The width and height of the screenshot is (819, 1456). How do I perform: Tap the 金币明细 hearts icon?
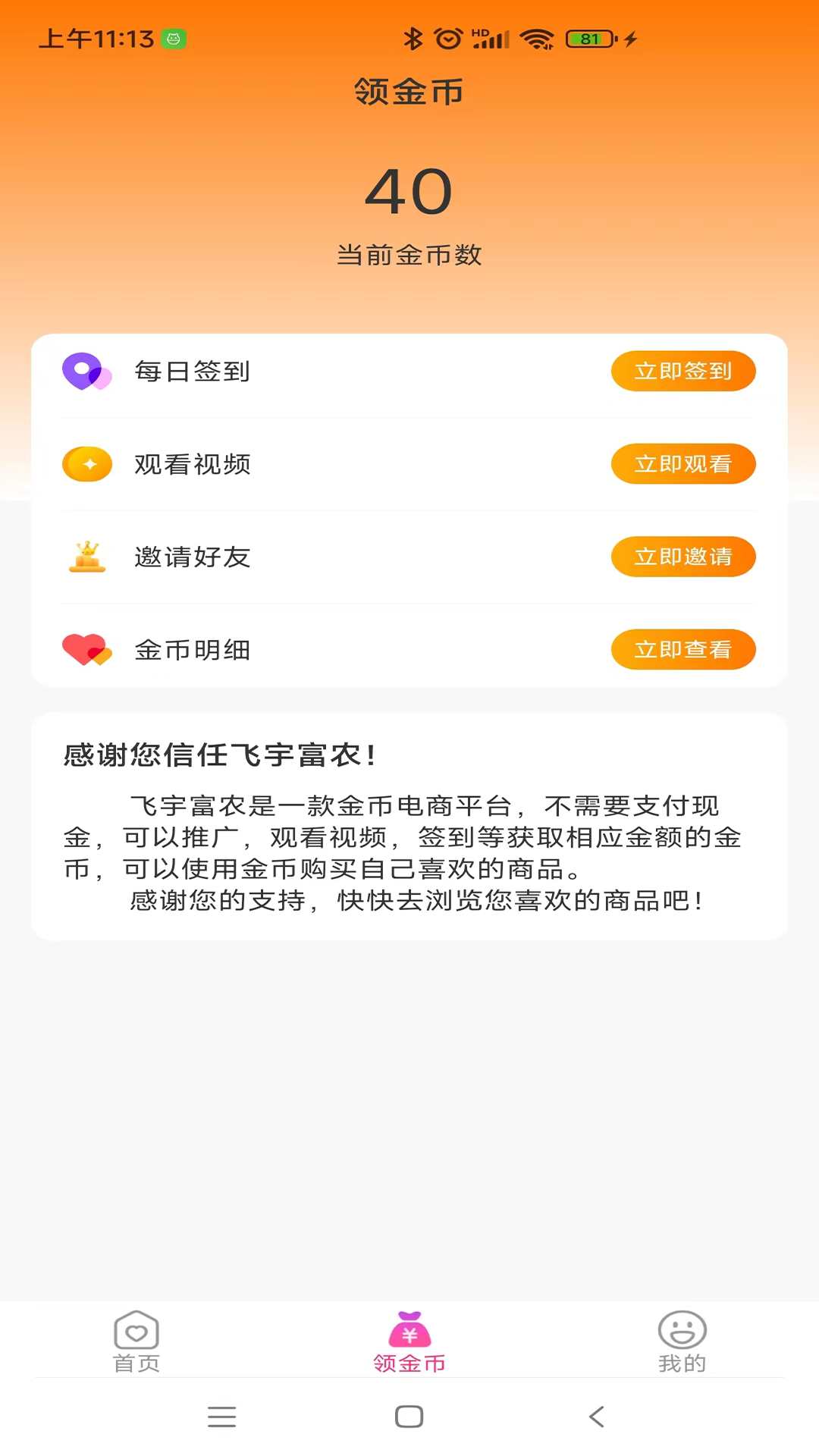[86, 649]
